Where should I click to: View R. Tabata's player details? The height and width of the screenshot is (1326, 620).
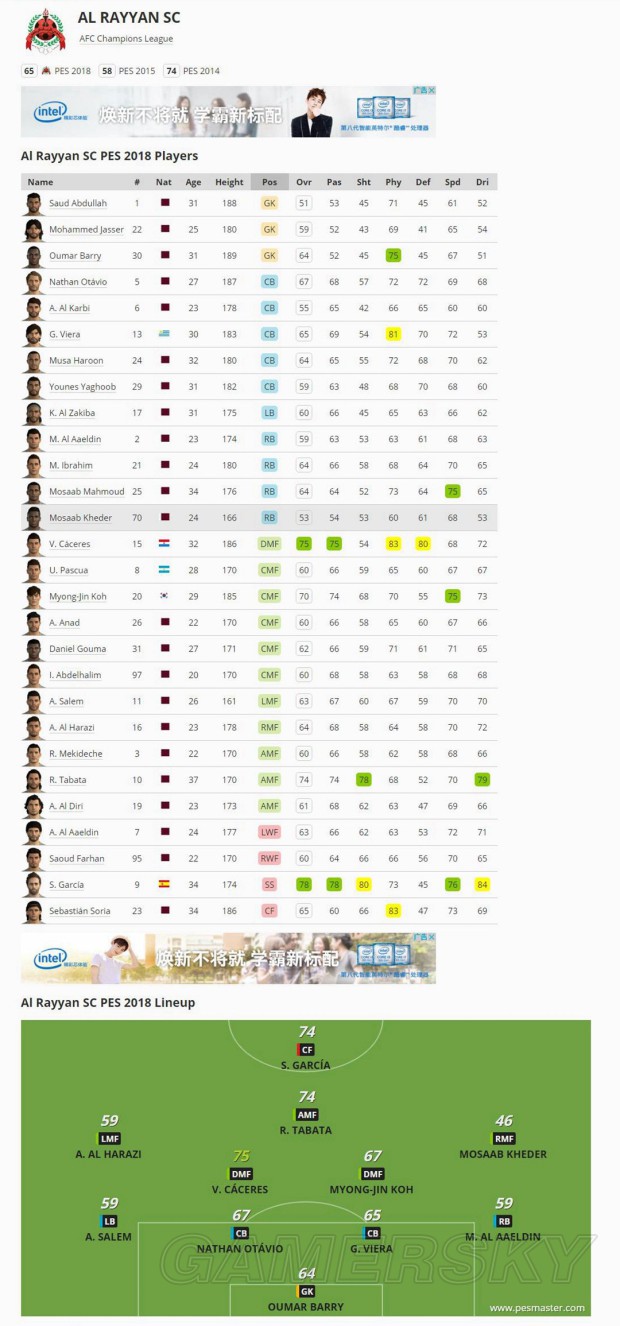tap(67, 780)
